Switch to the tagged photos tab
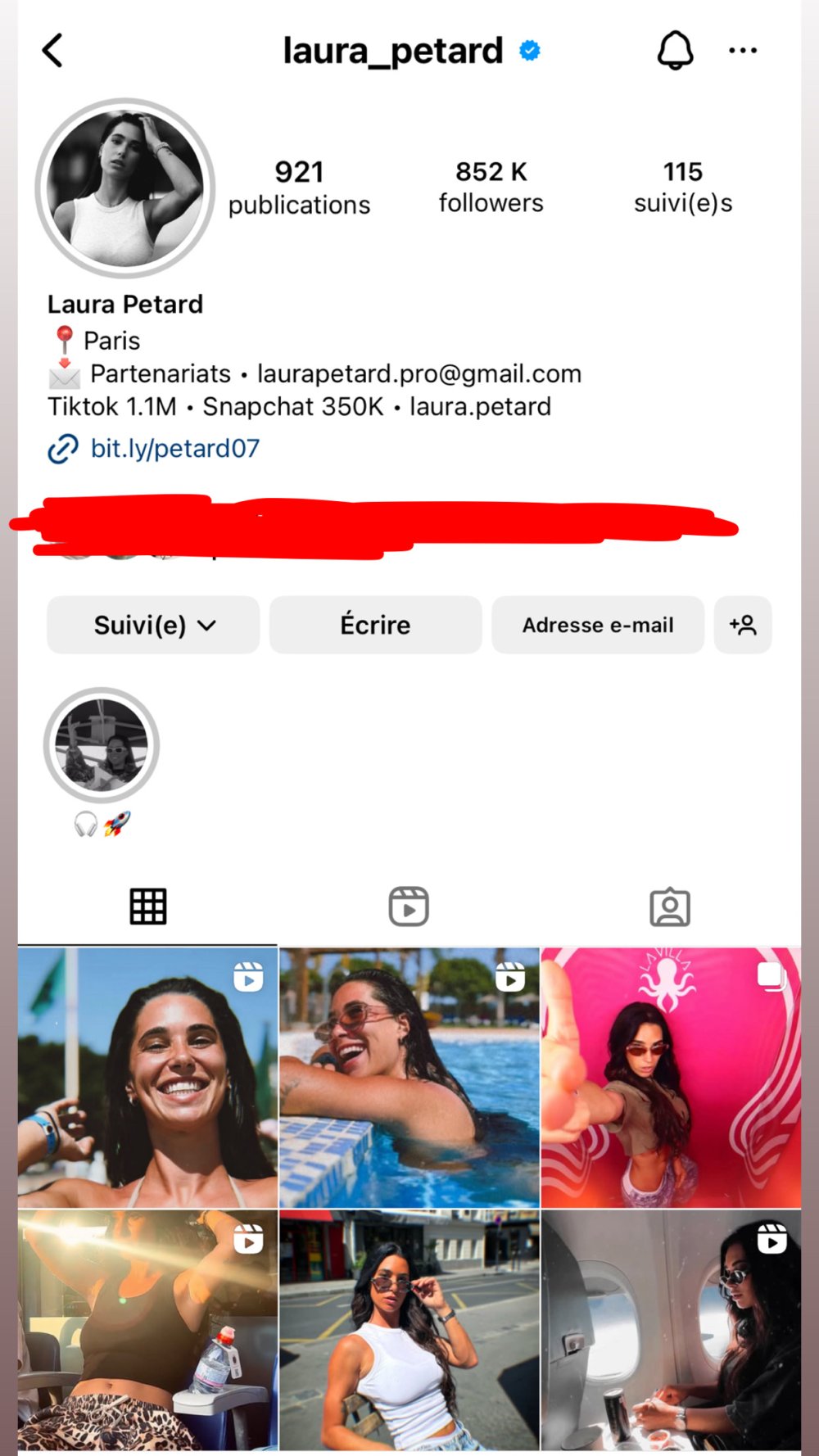The height and width of the screenshot is (1456, 819). click(670, 907)
